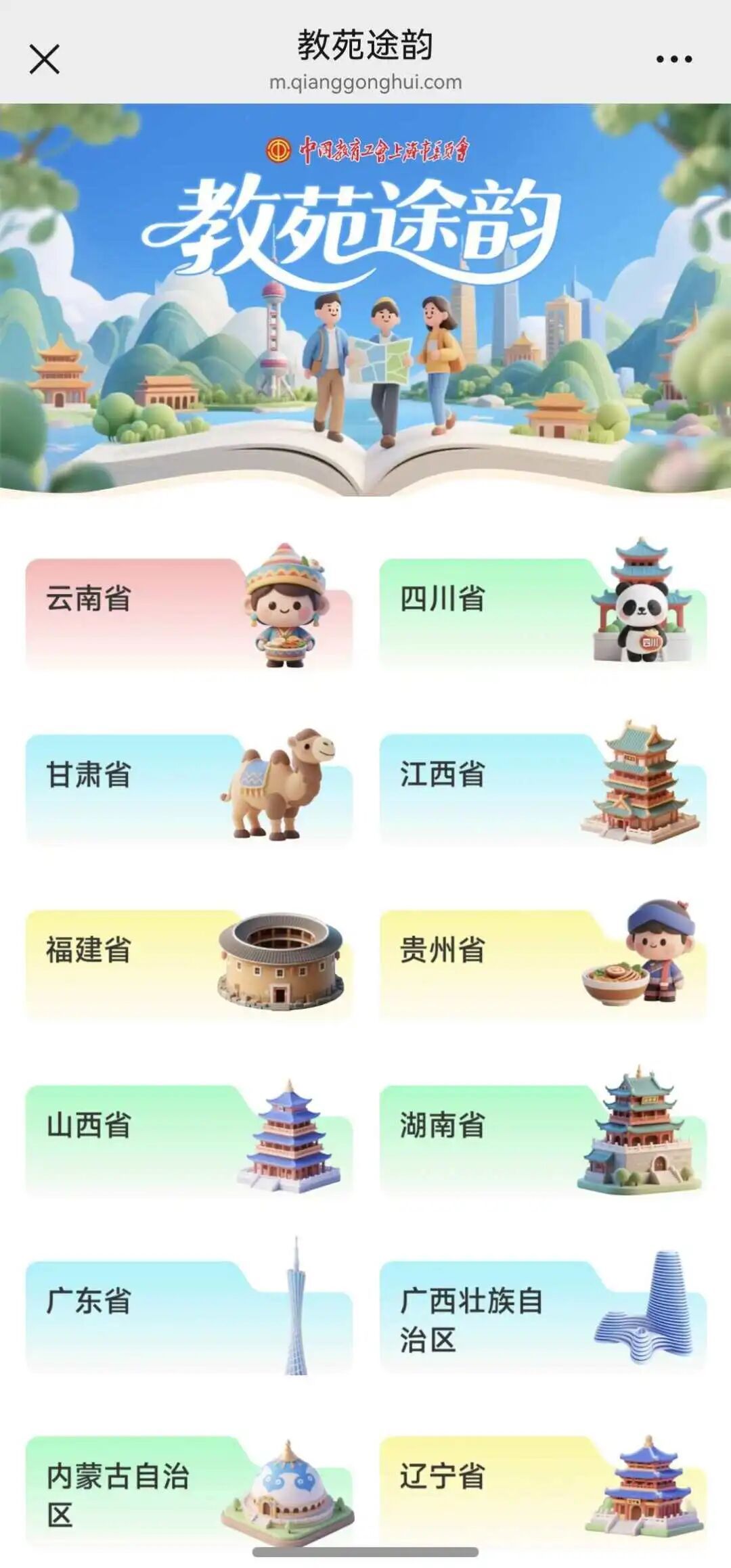The image size is (731, 1568).
Task: Tap the 福建省 tulou card
Action: [x=189, y=964]
